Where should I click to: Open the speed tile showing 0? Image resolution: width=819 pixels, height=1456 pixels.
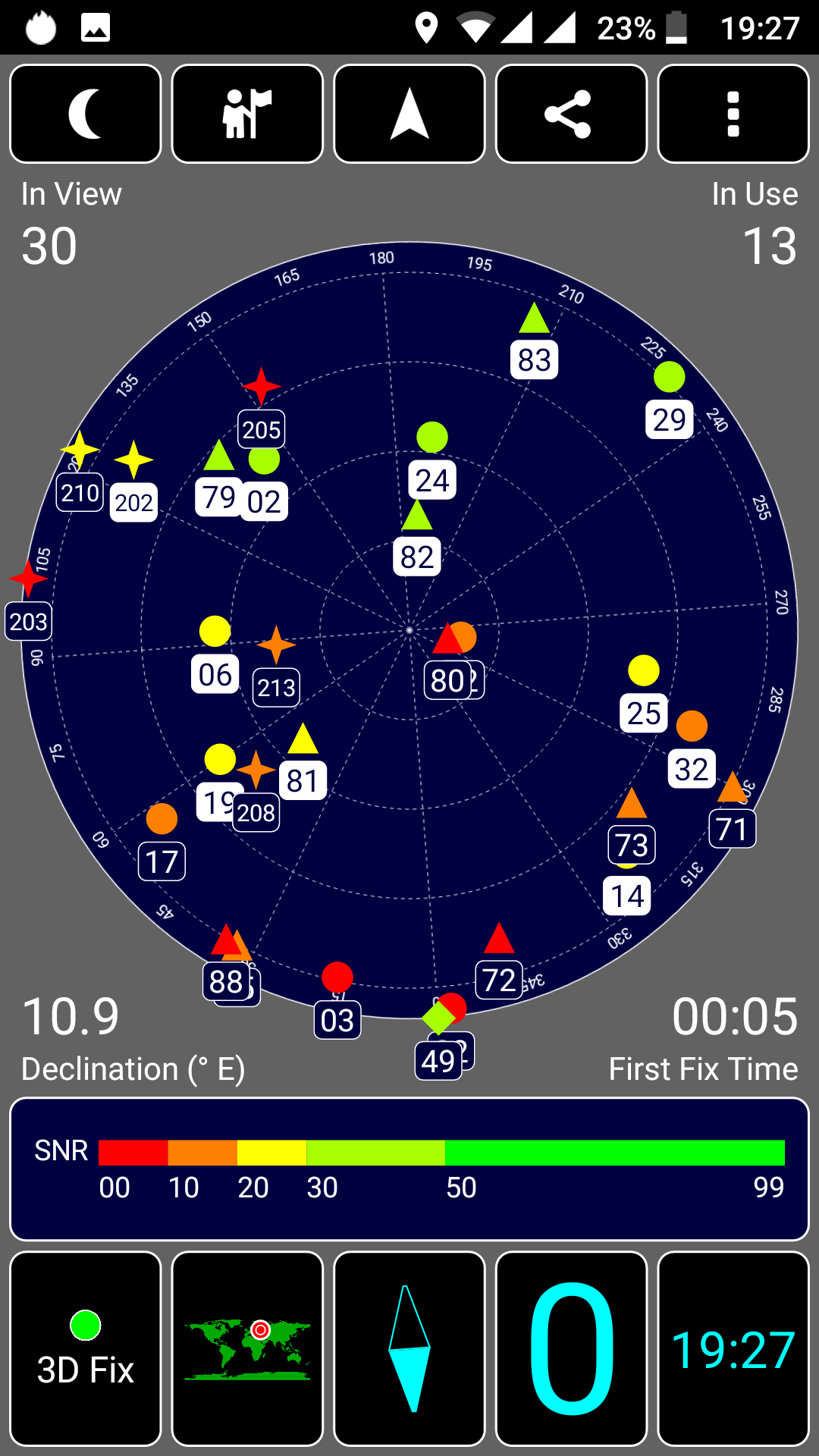click(x=571, y=1349)
